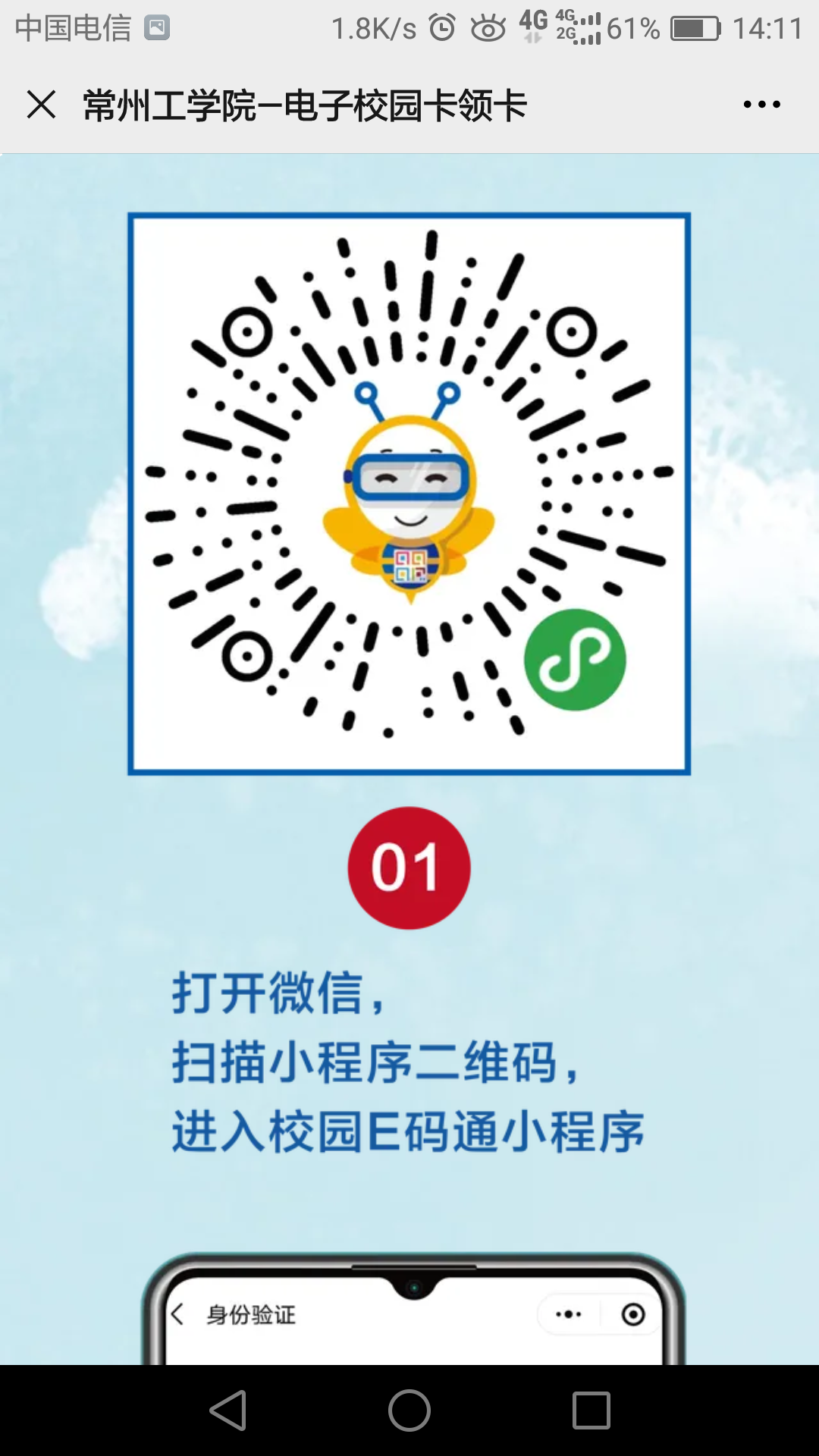Return to the phone's home screen
The height and width of the screenshot is (1456, 819).
(409, 1410)
